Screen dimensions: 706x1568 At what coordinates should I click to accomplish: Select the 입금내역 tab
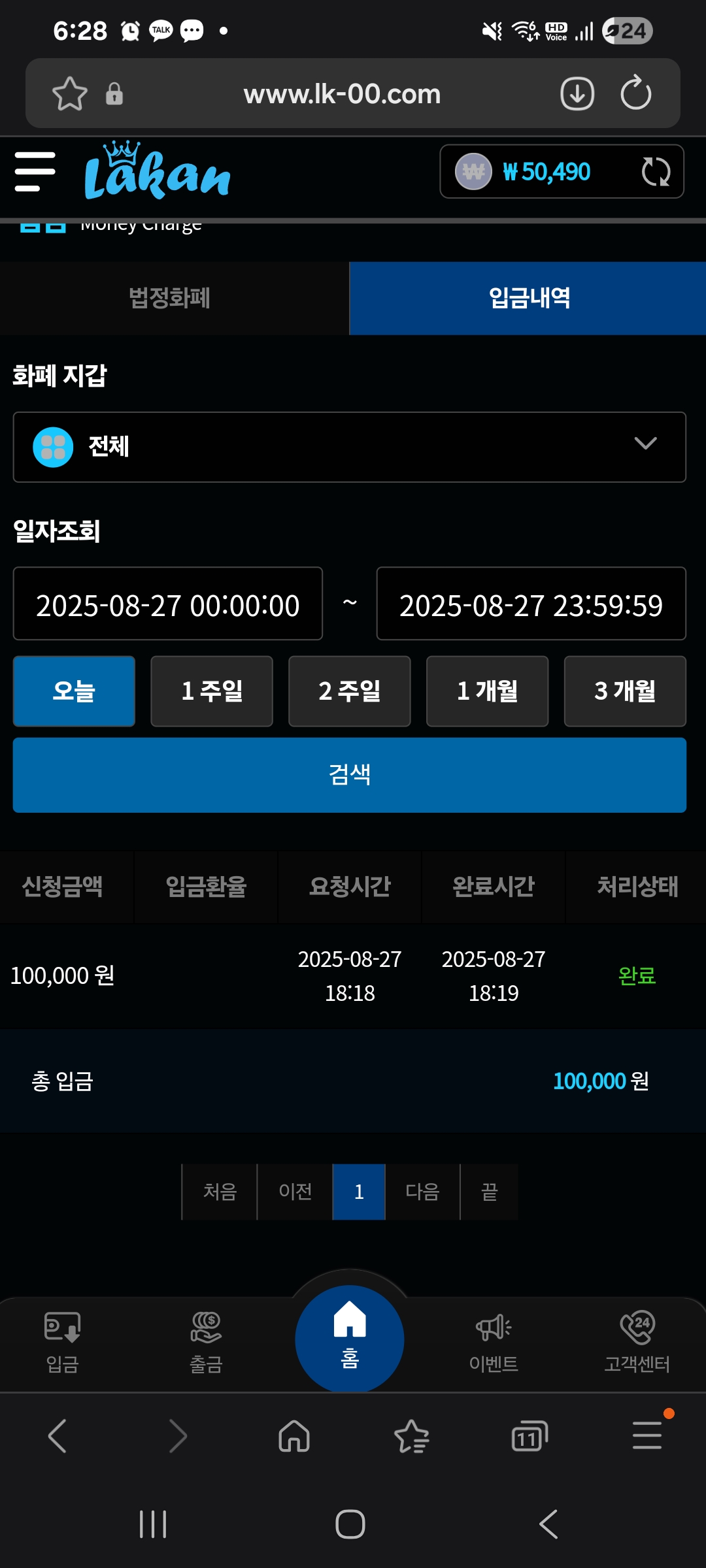pyautogui.click(x=528, y=299)
